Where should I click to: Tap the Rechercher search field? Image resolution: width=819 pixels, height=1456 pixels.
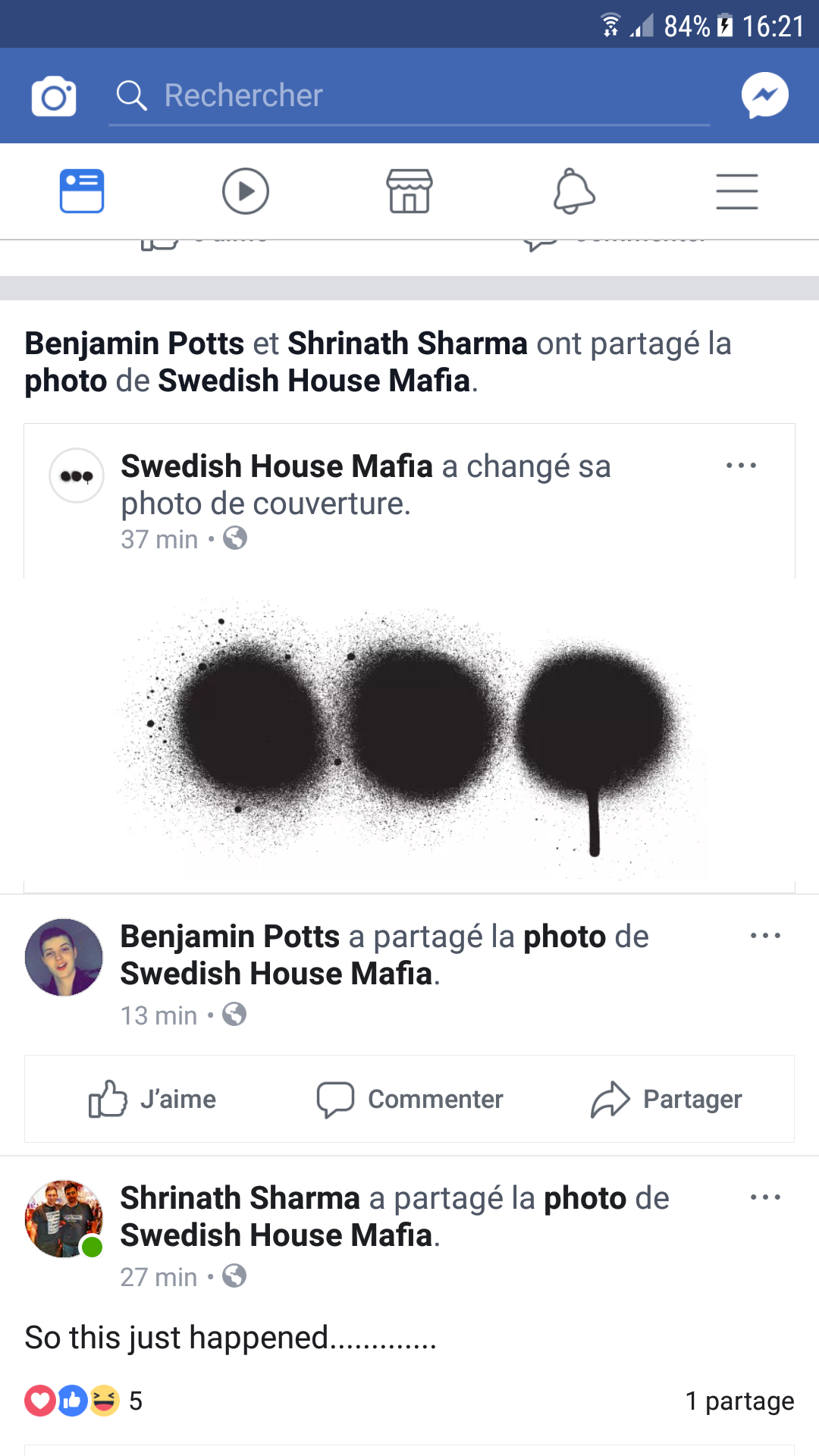point(409,96)
